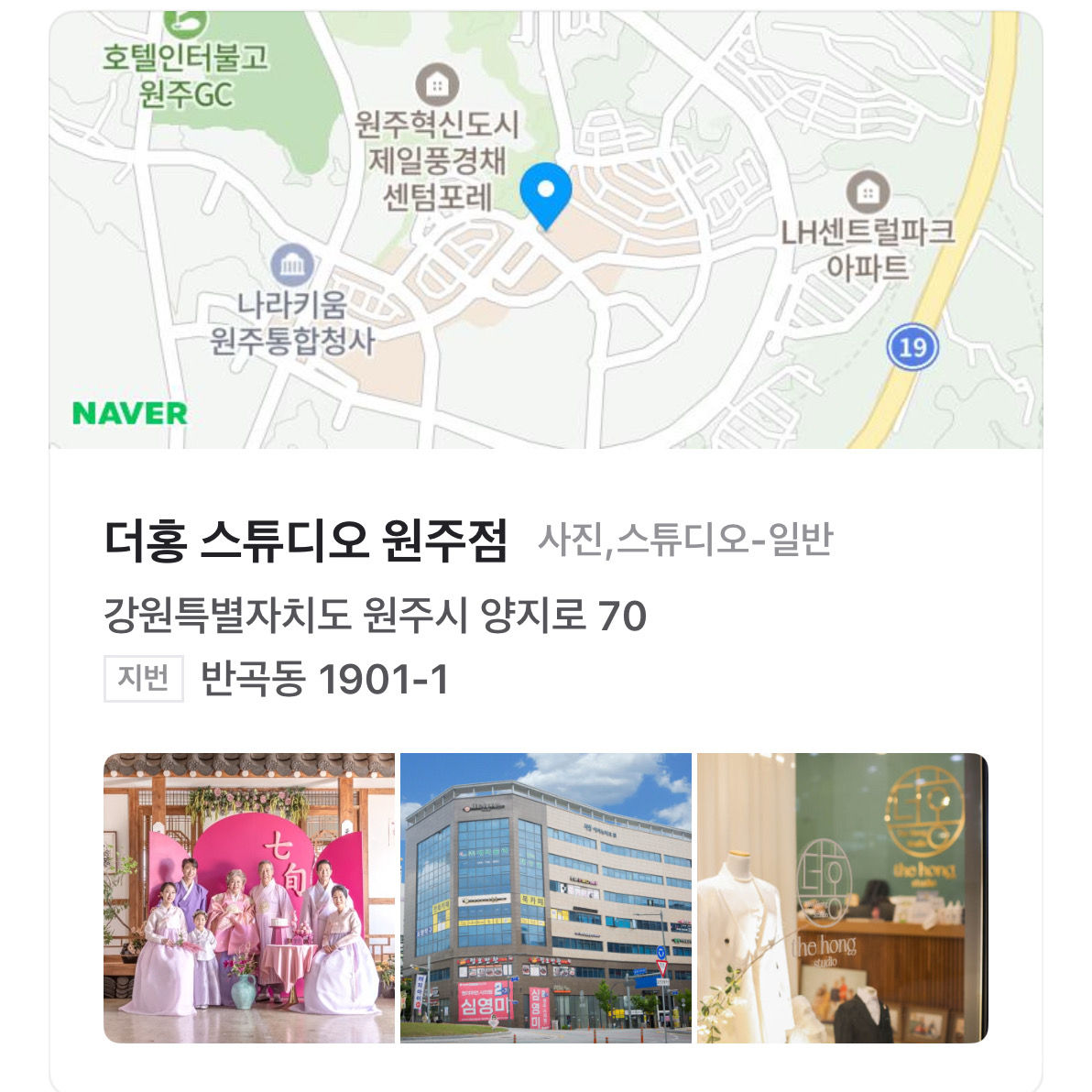Viewport: 1092px width, 1092px height.
Task: Open the Naver map preview
Action: point(546,229)
